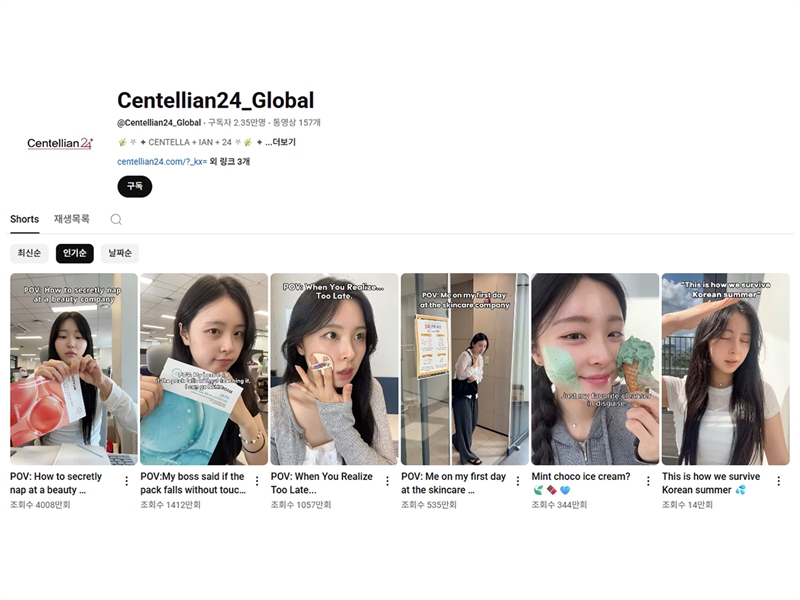Image resolution: width=800 pixels, height=600 pixels.
Task: Open more options for 'Korean summer' short
Action: (778, 481)
